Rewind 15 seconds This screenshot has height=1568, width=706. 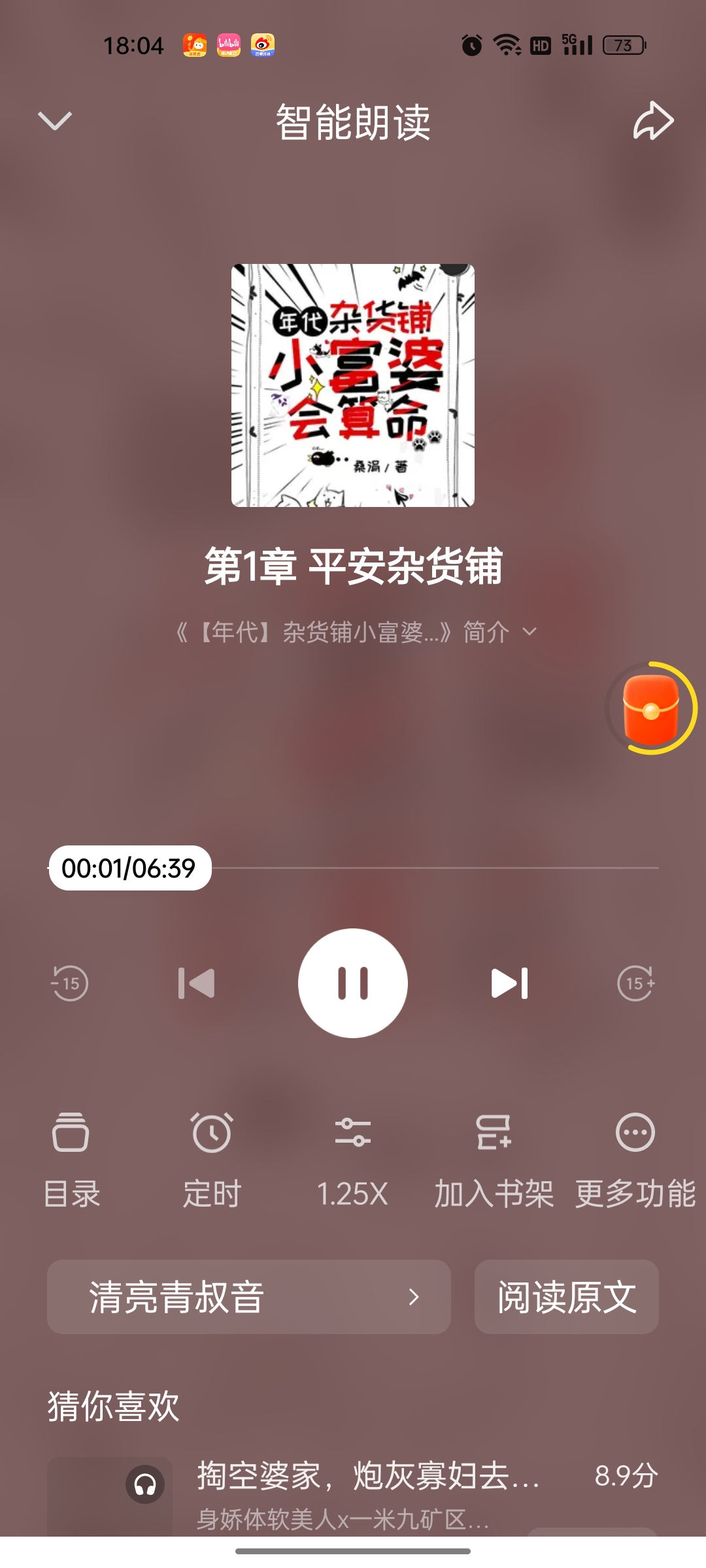pos(69,983)
